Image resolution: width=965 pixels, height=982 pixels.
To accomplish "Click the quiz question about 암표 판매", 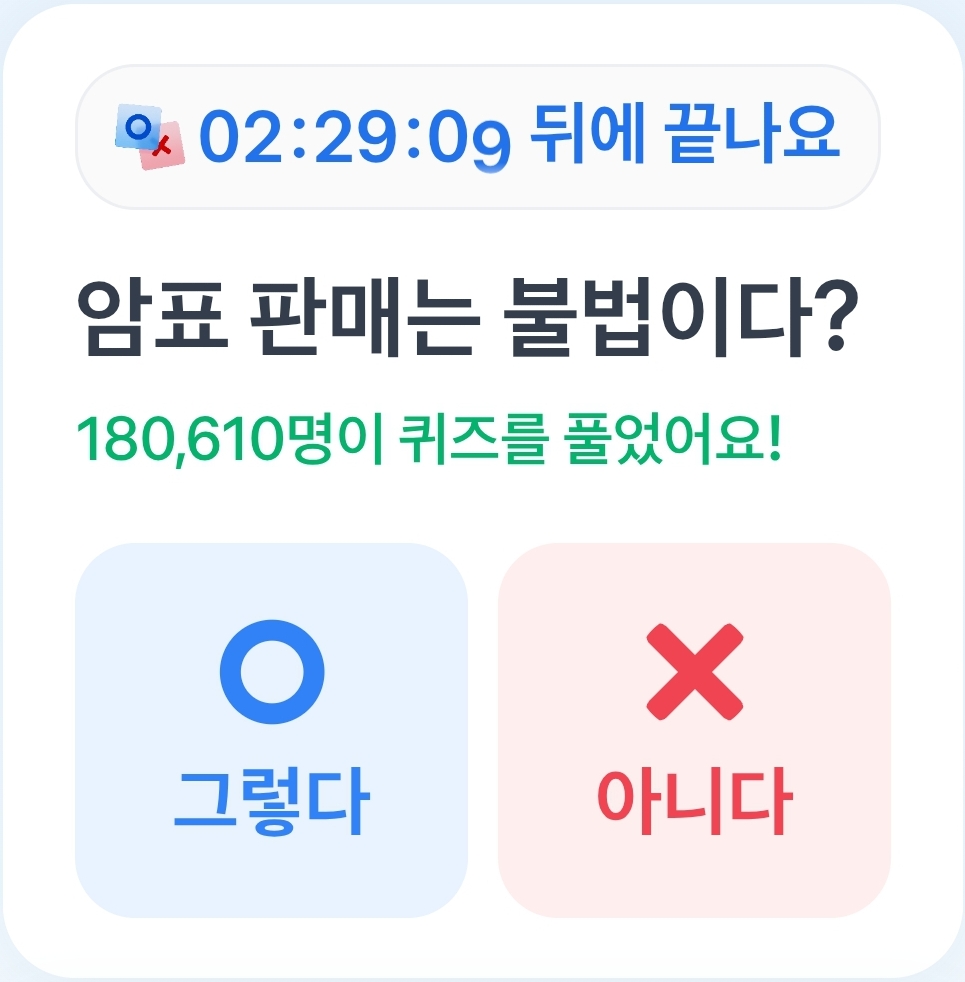I will [x=482, y=312].
